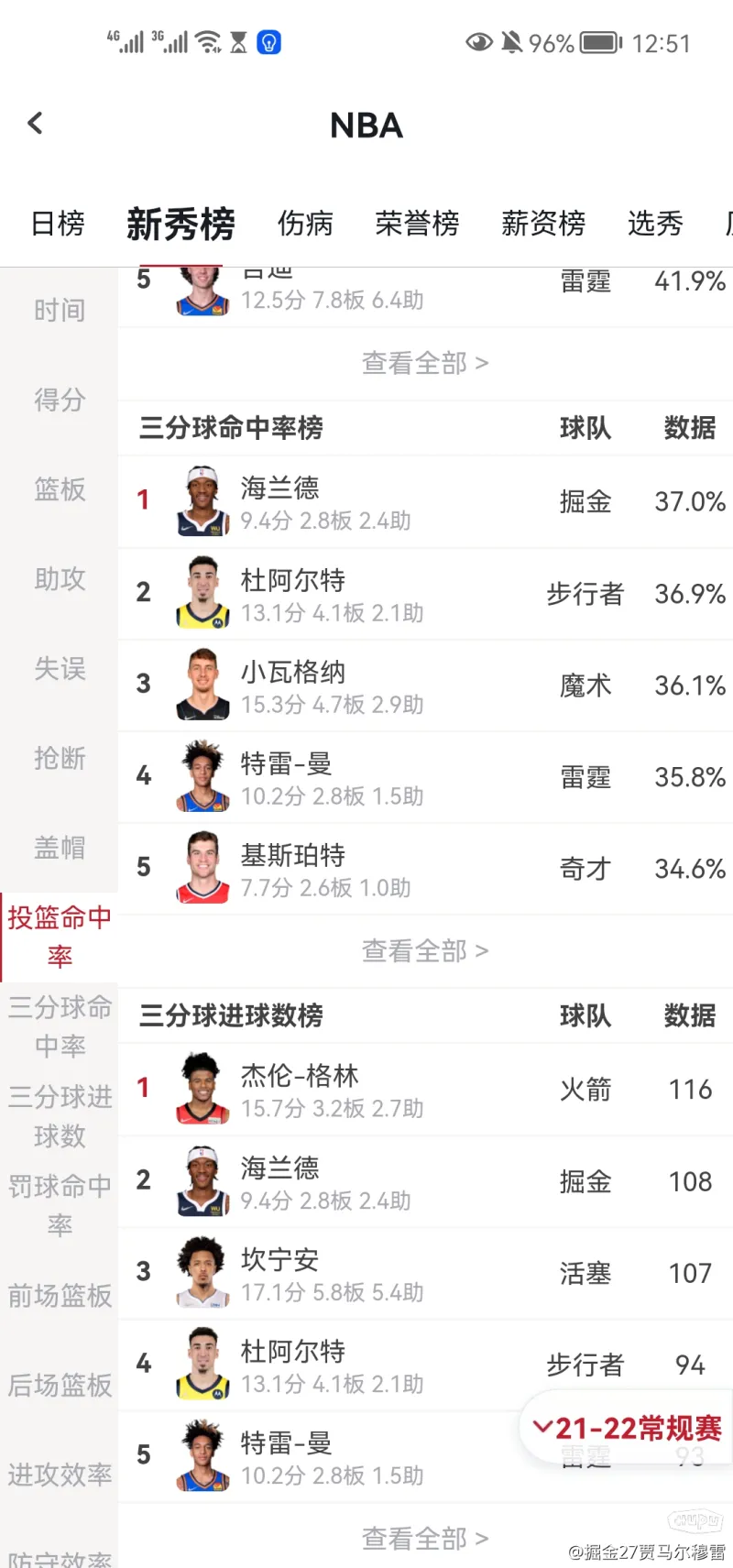733x1568 pixels.
Task: Open the 薪资榜 tab
Action: pos(542,224)
